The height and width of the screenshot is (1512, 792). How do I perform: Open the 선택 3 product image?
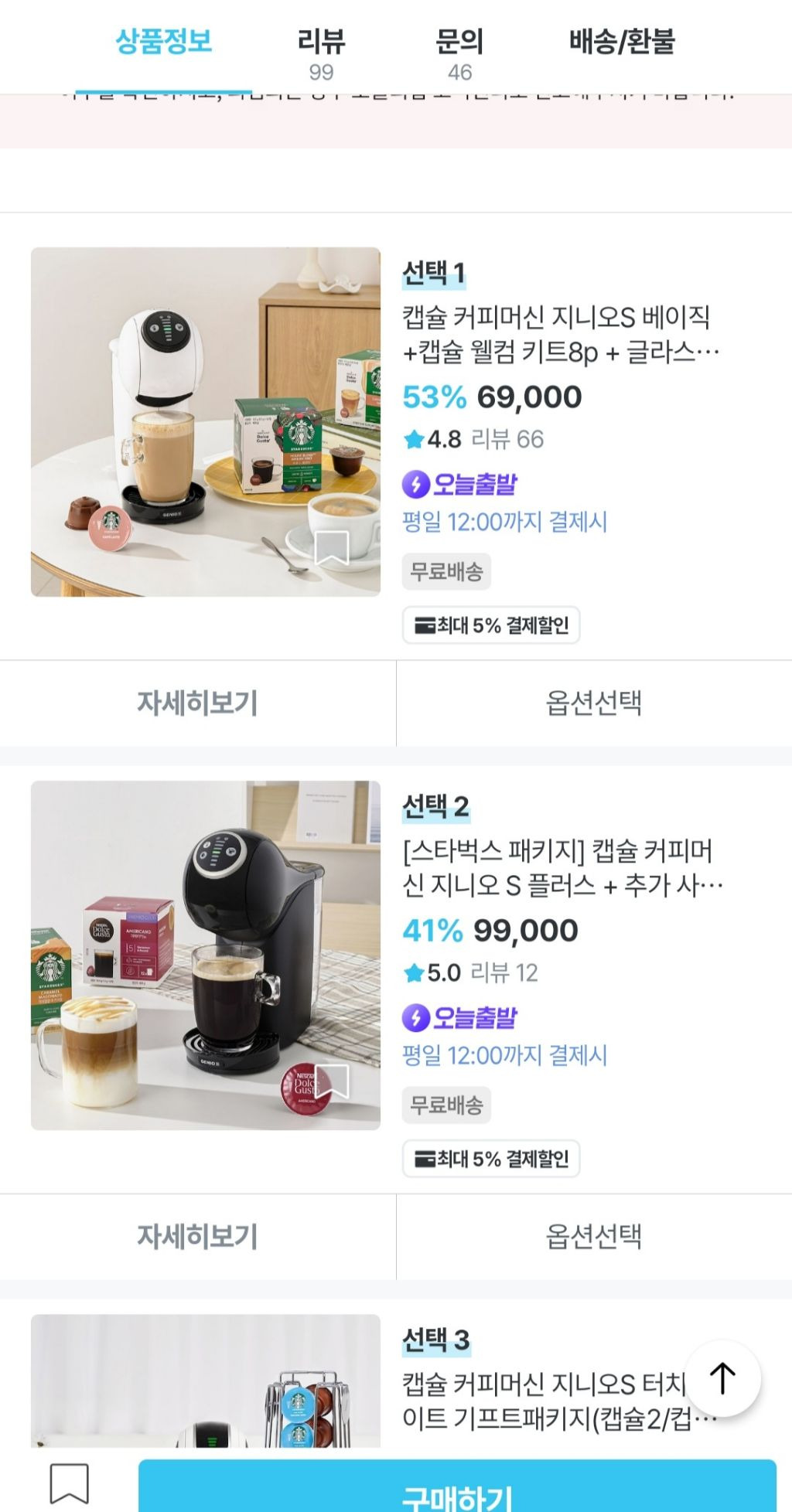[206, 1380]
